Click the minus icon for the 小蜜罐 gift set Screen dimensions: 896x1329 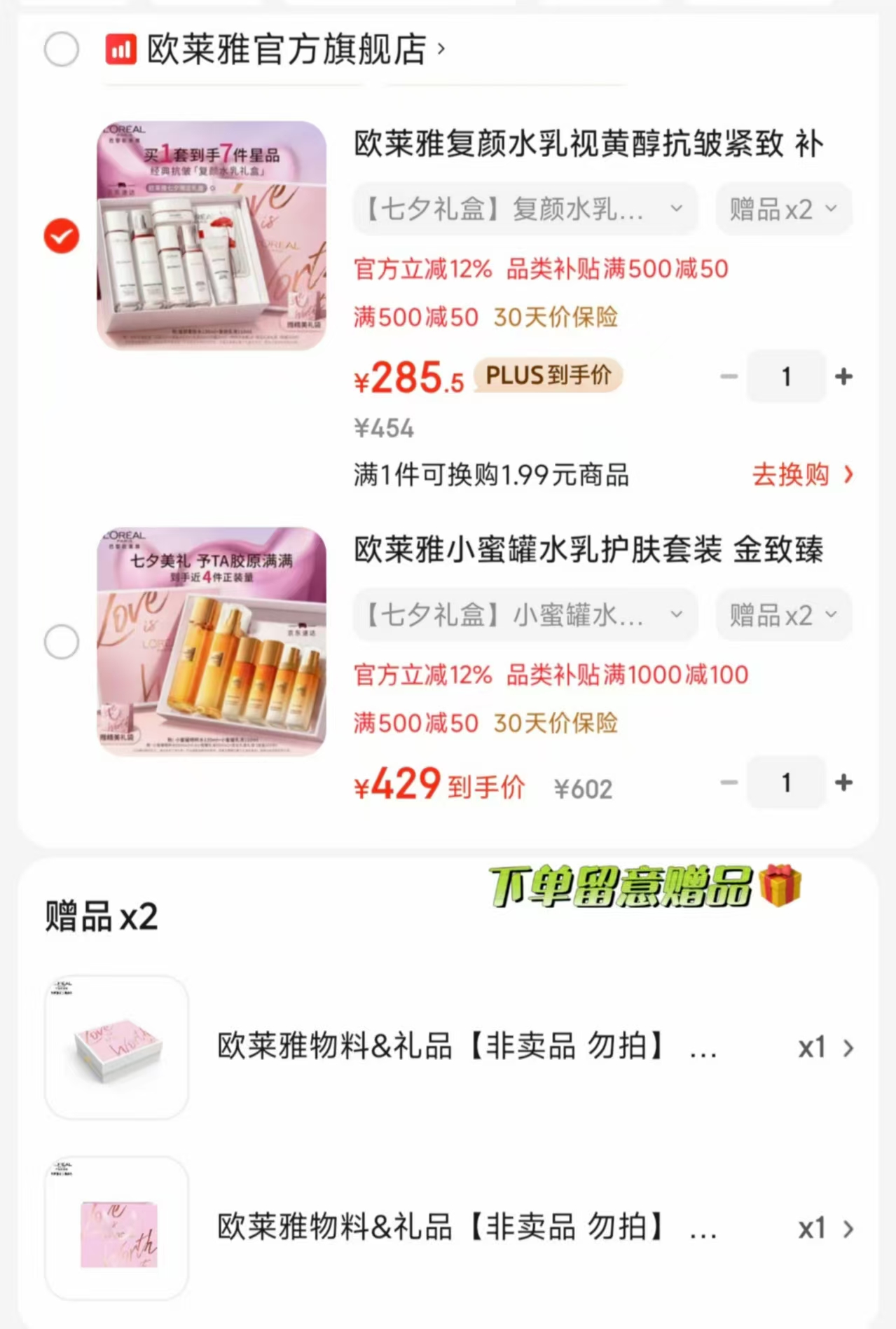click(x=729, y=783)
